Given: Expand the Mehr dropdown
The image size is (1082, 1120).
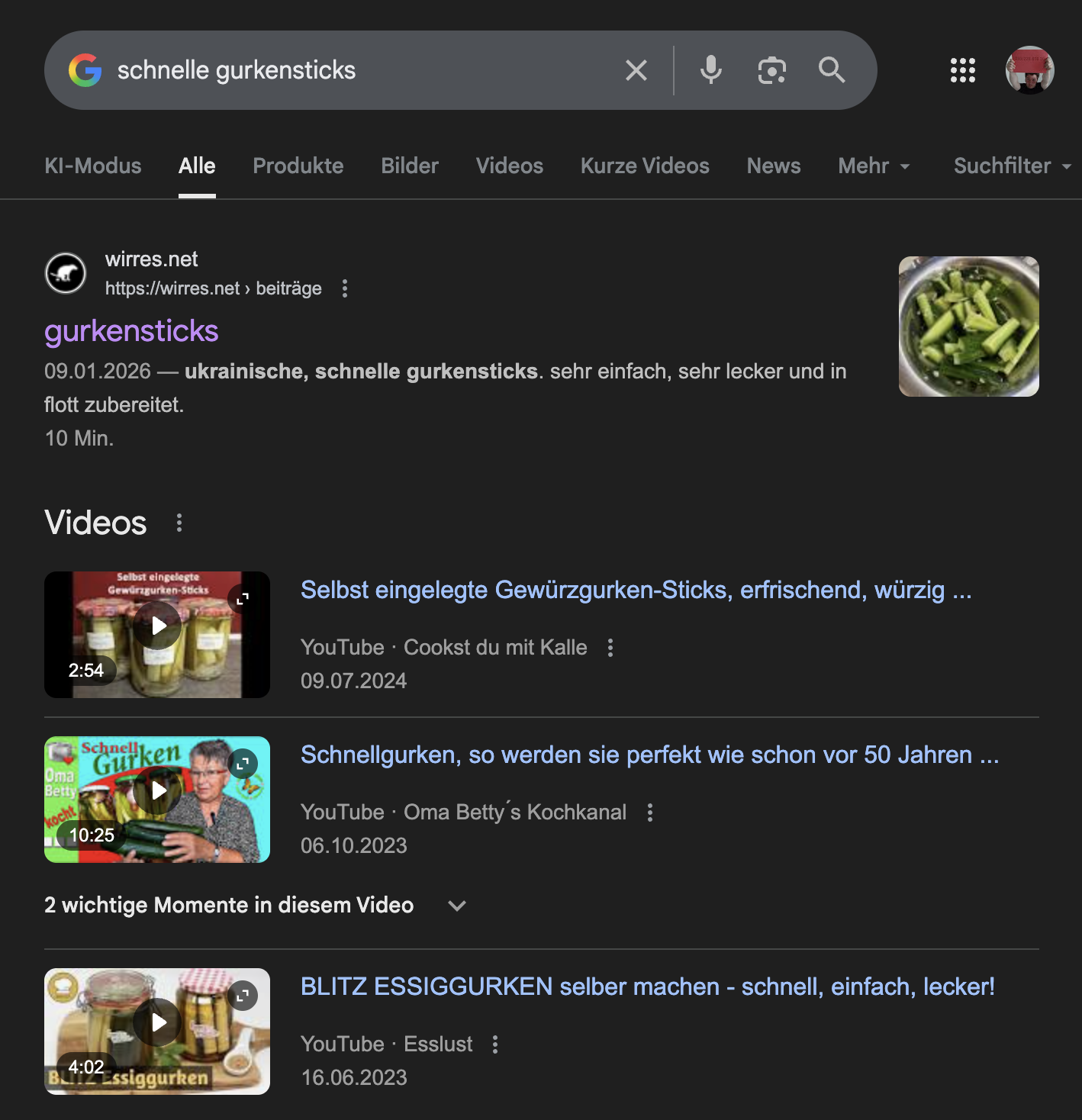Looking at the screenshot, I should pyautogui.click(x=874, y=166).
